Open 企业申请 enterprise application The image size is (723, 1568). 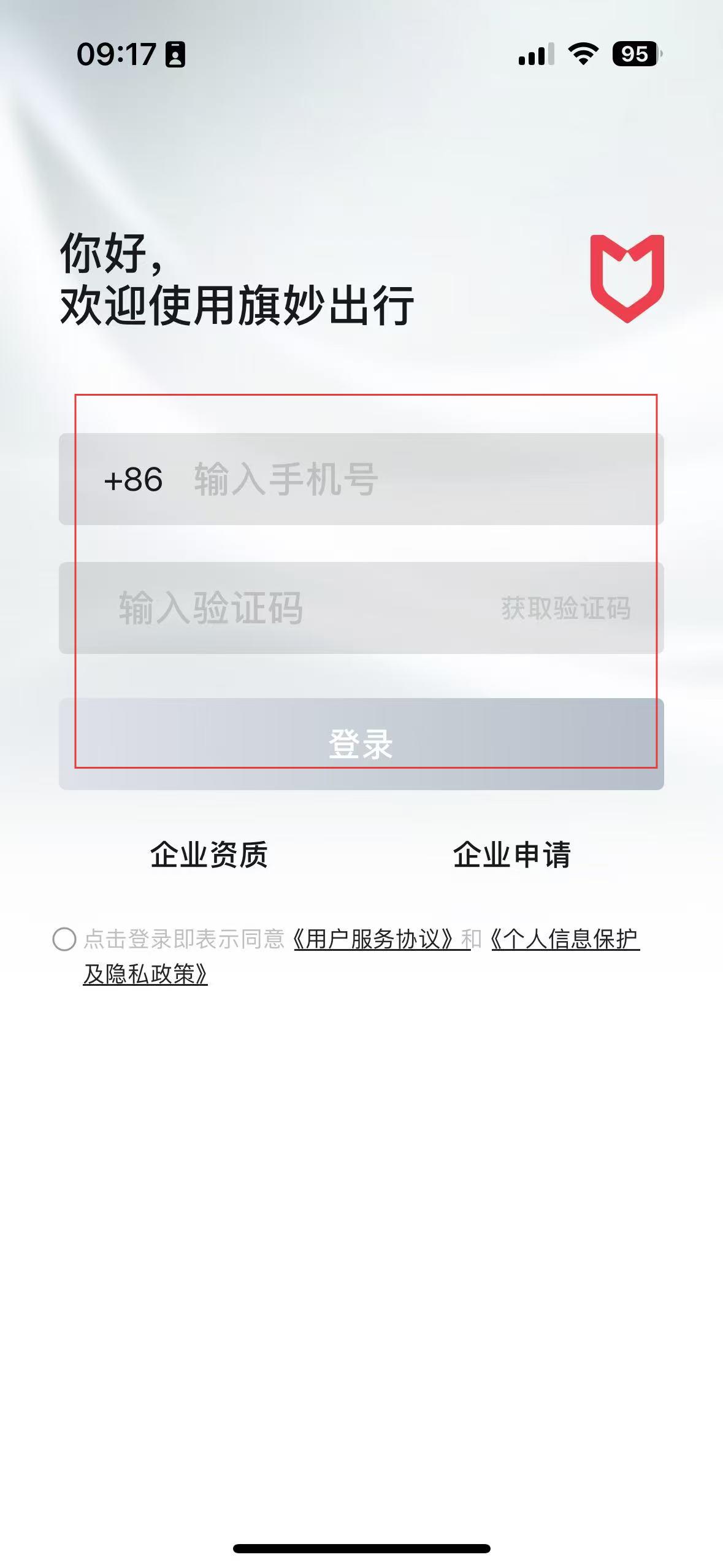click(511, 854)
